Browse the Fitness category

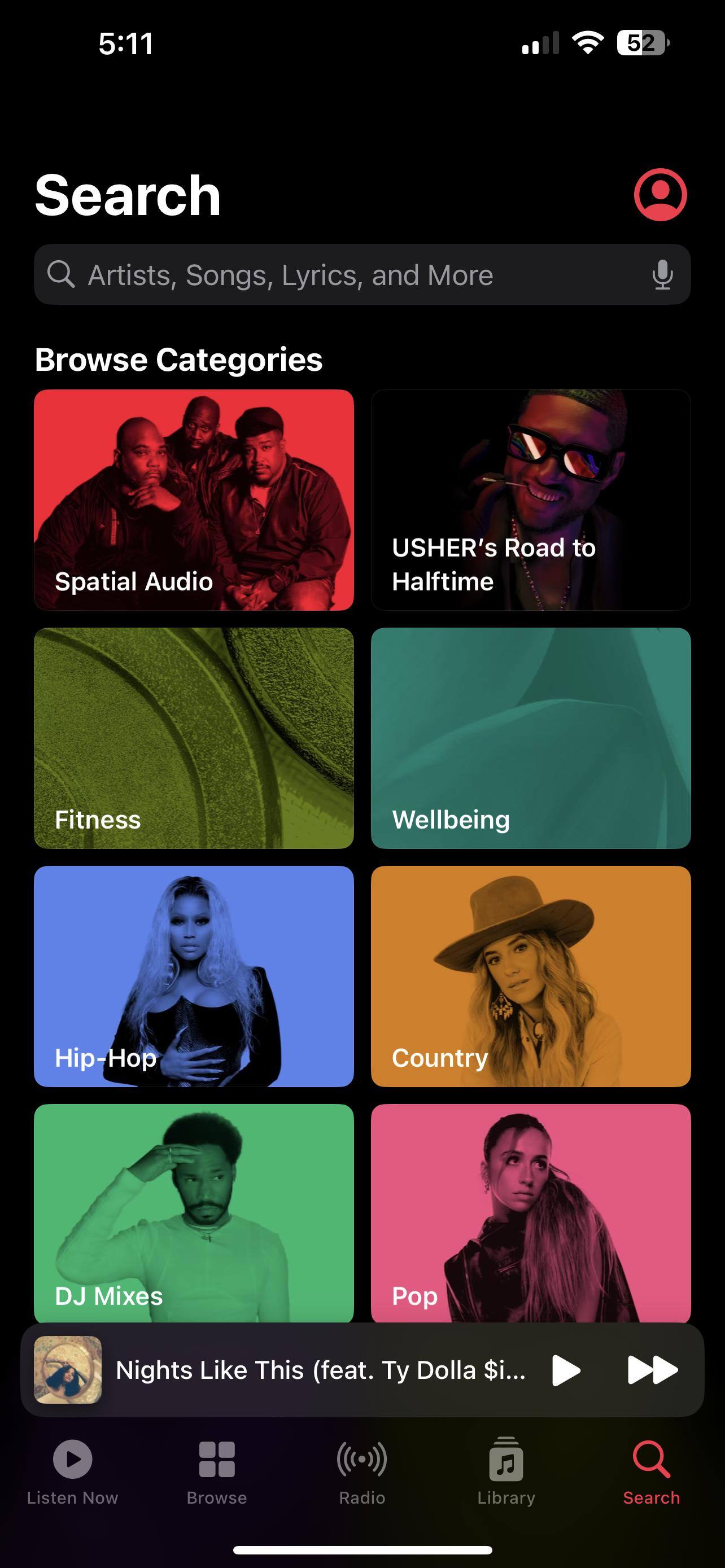coord(194,738)
